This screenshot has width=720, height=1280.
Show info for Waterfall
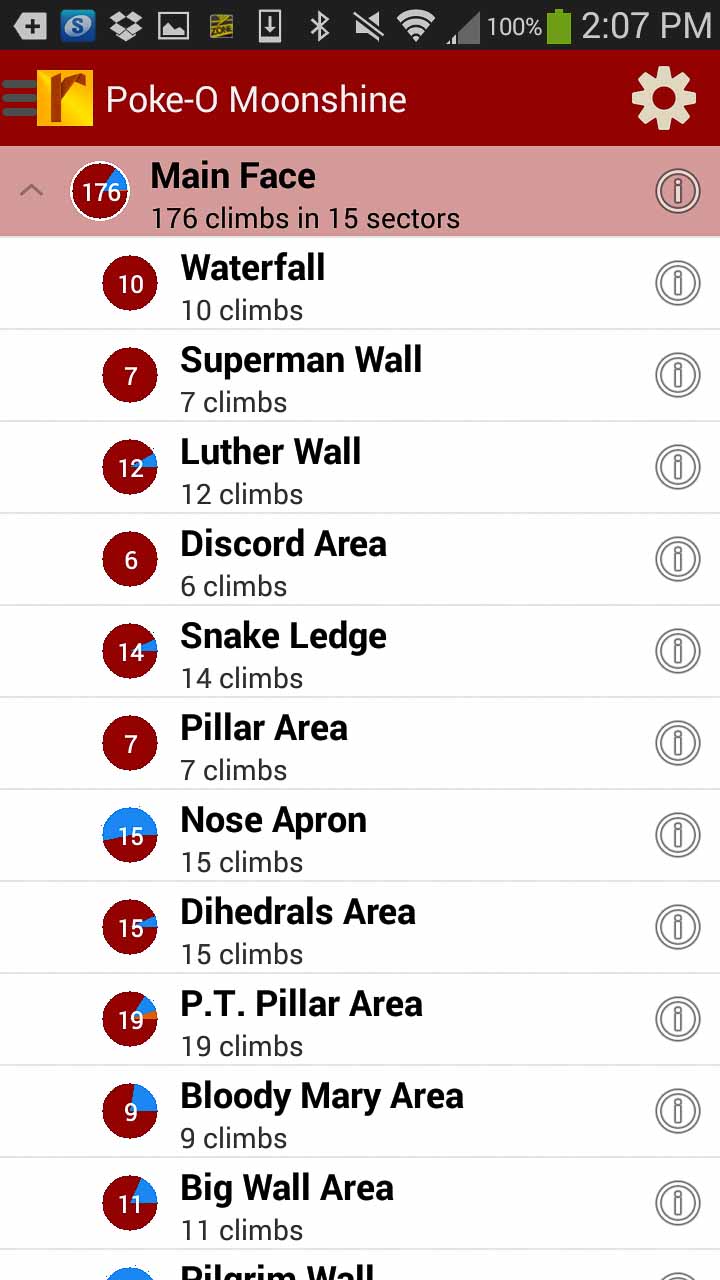tap(677, 283)
